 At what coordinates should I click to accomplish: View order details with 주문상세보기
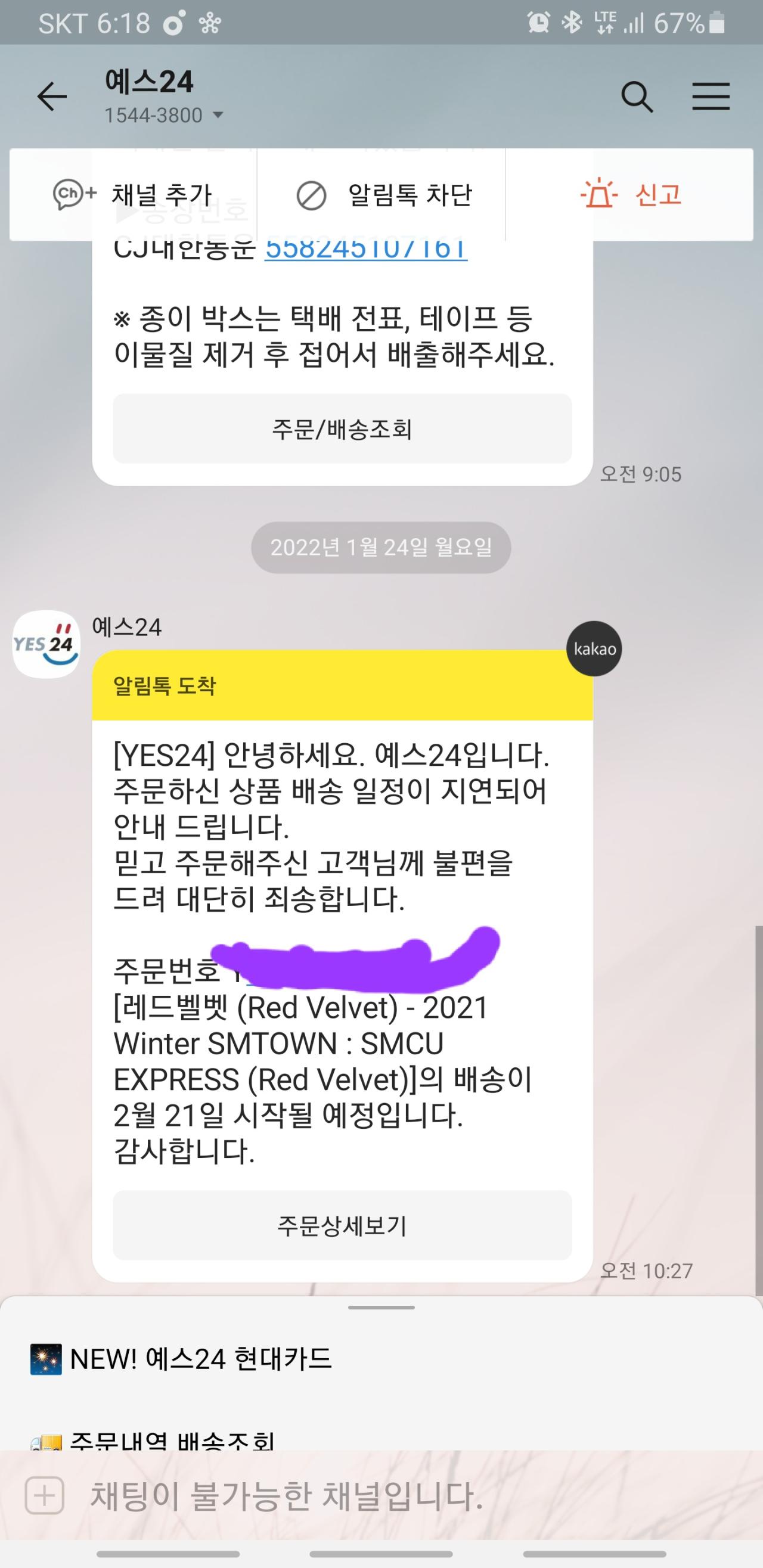tap(342, 1226)
